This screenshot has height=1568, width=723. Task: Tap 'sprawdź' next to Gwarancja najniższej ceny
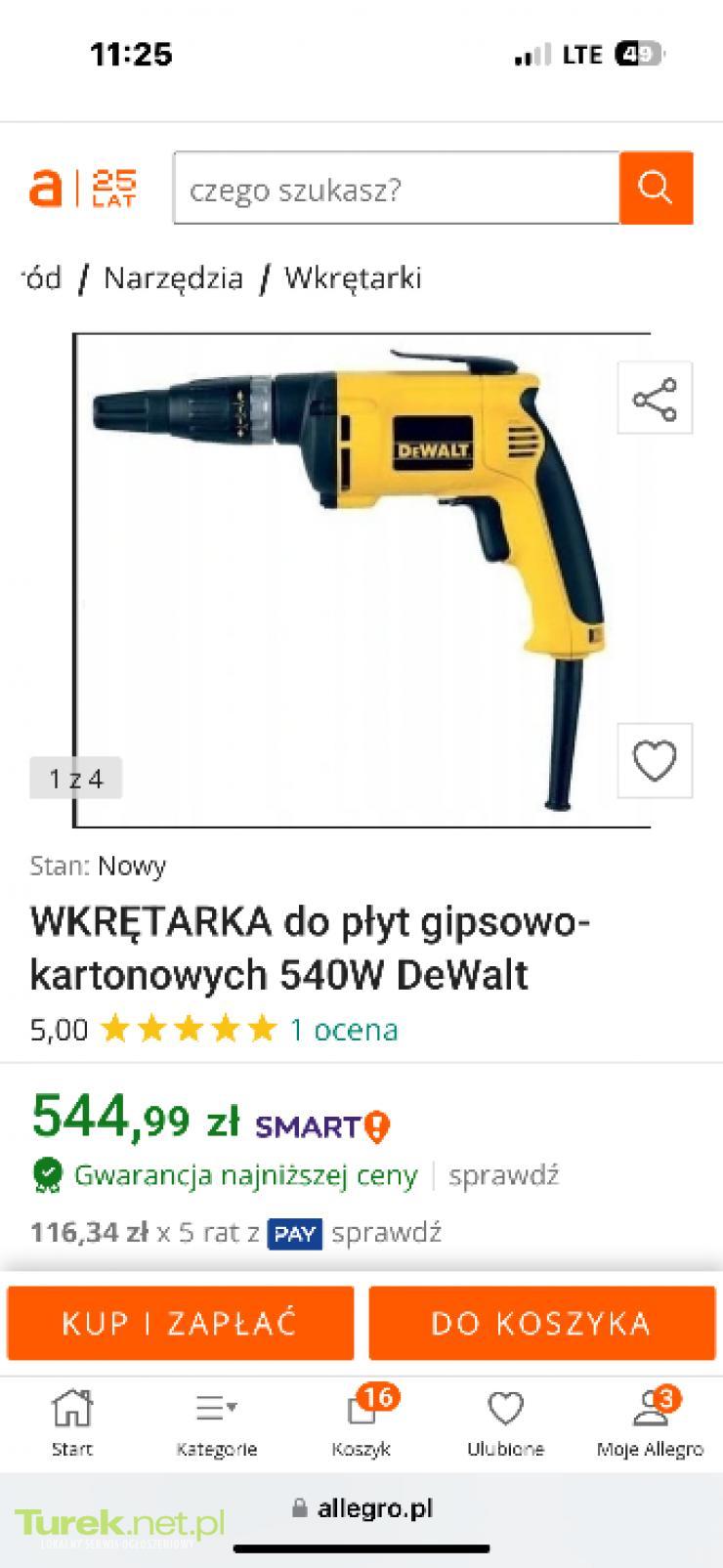pyautogui.click(x=503, y=1174)
